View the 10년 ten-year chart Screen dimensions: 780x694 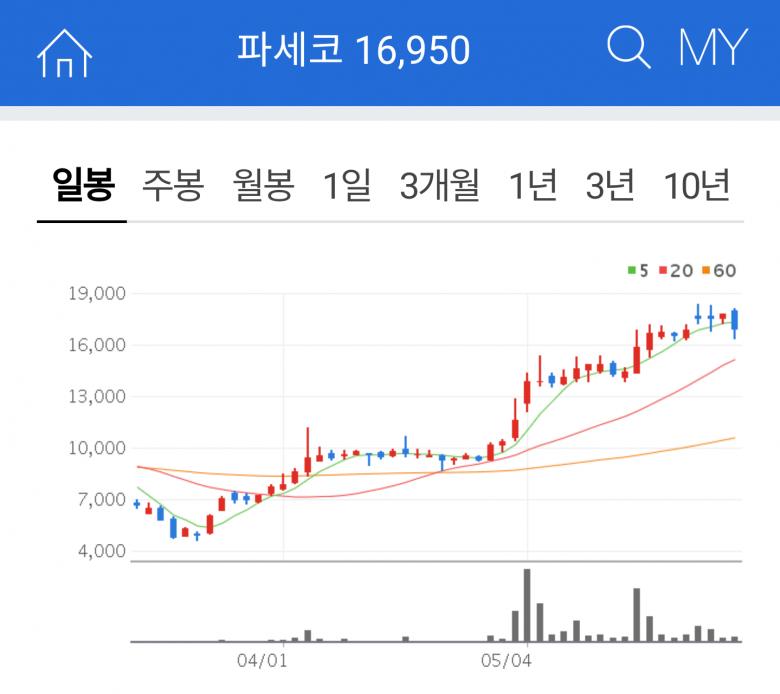696,186
